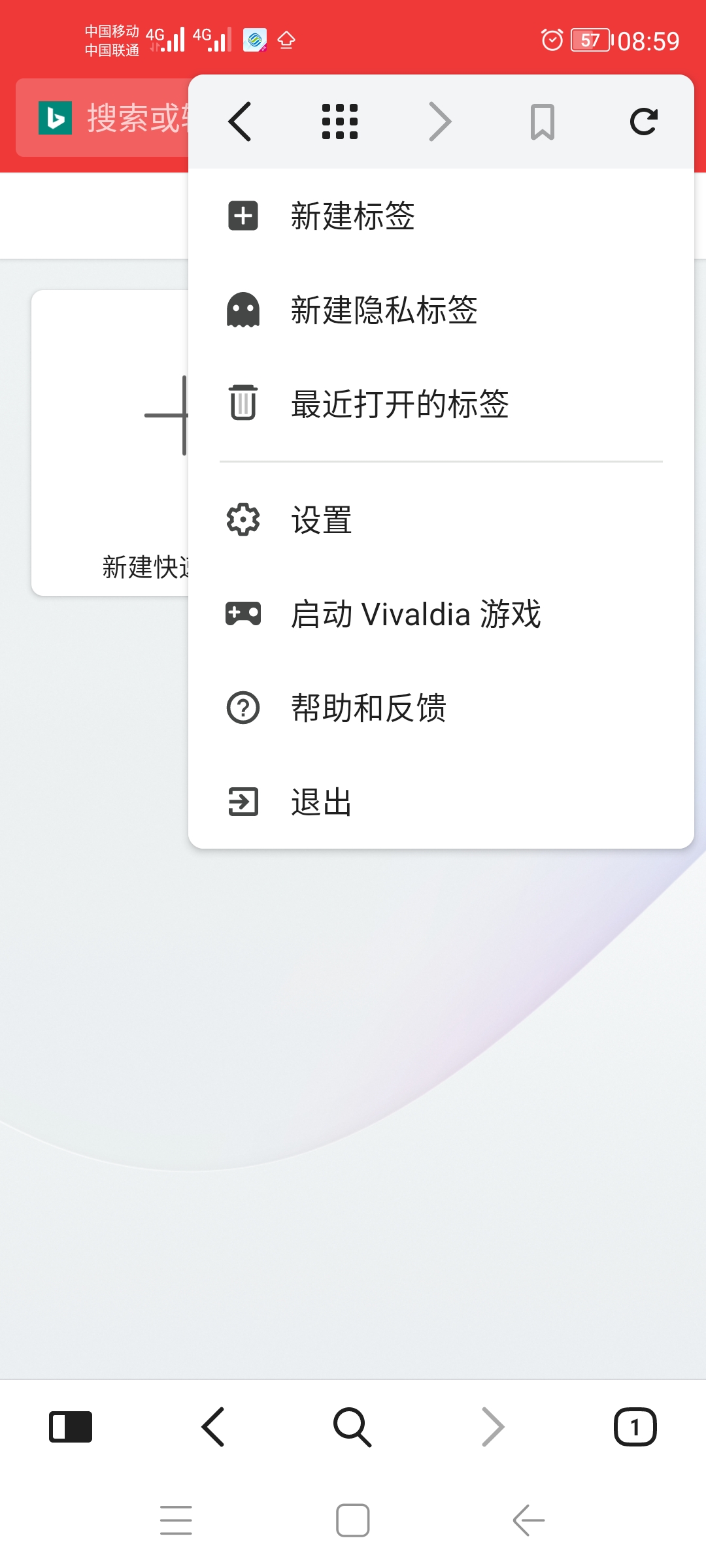This screenshot has height=1568, width=706.
Task: Choose 退出 to exit browser
Action: pyautogui.click(x=322, y=802)
